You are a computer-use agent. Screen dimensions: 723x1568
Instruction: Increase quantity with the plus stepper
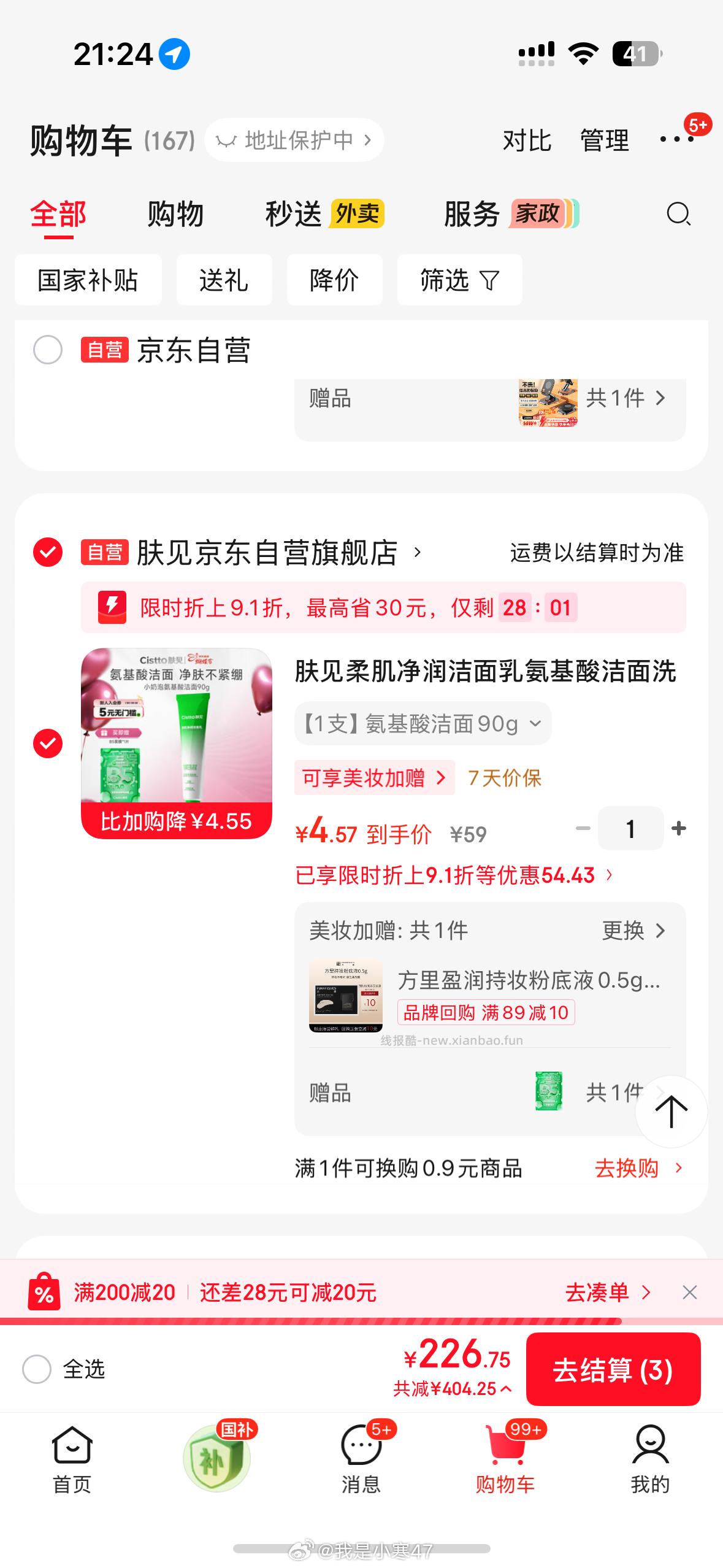(x=678, y=828)
